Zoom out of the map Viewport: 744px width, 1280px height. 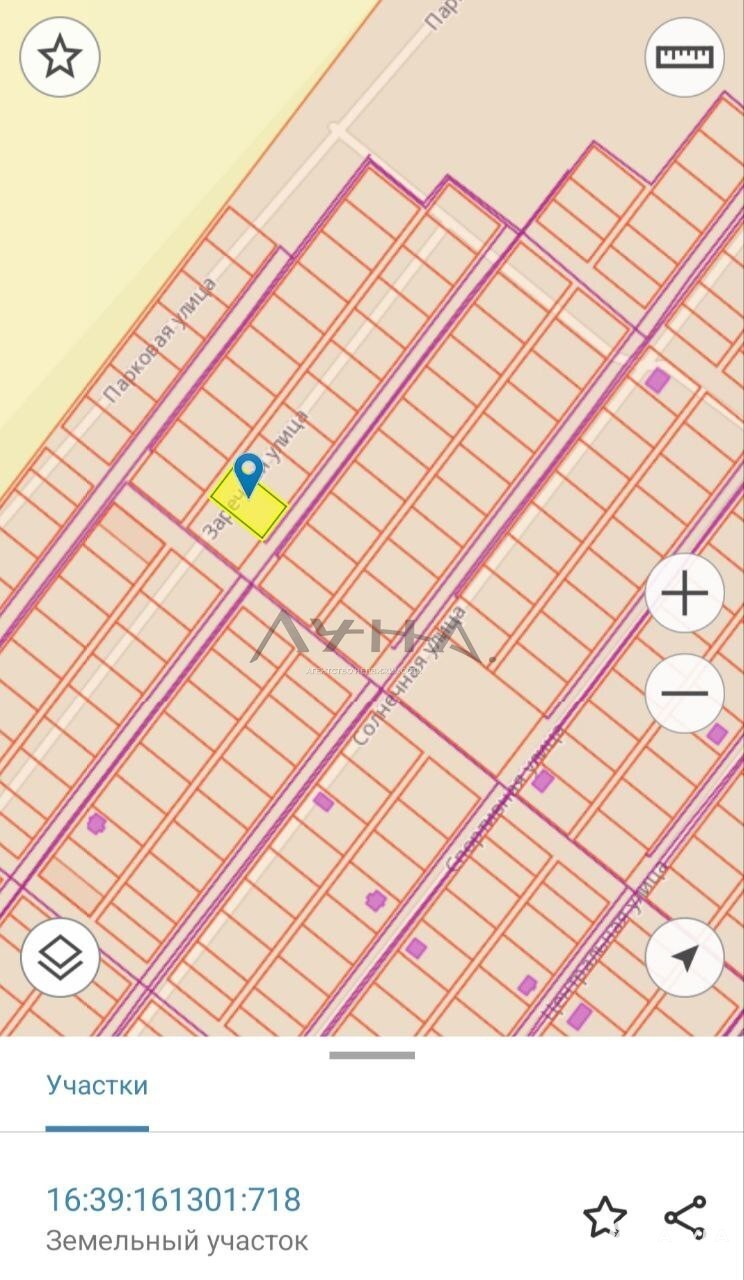coord(684,693)
